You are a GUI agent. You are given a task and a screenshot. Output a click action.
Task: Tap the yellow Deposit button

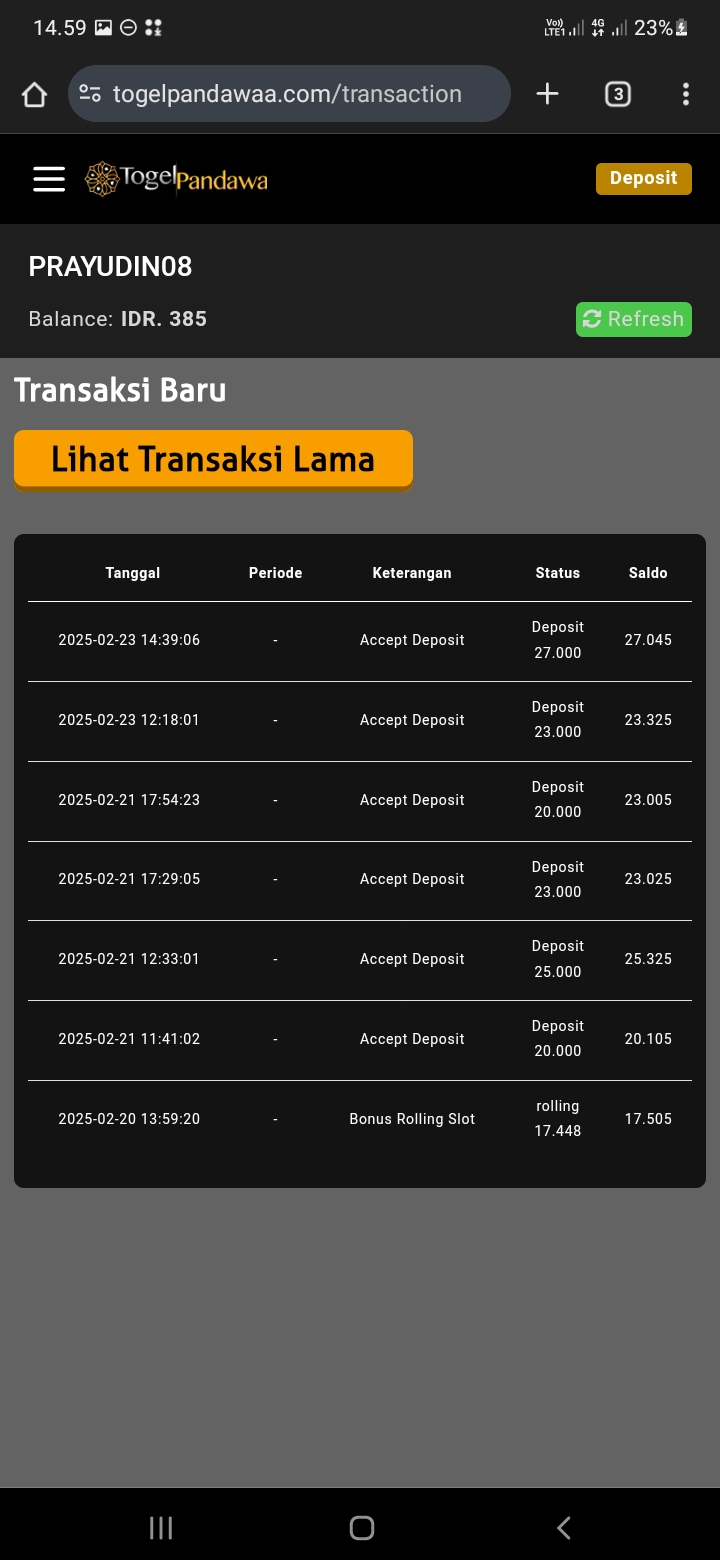click(x=643, y=178)
